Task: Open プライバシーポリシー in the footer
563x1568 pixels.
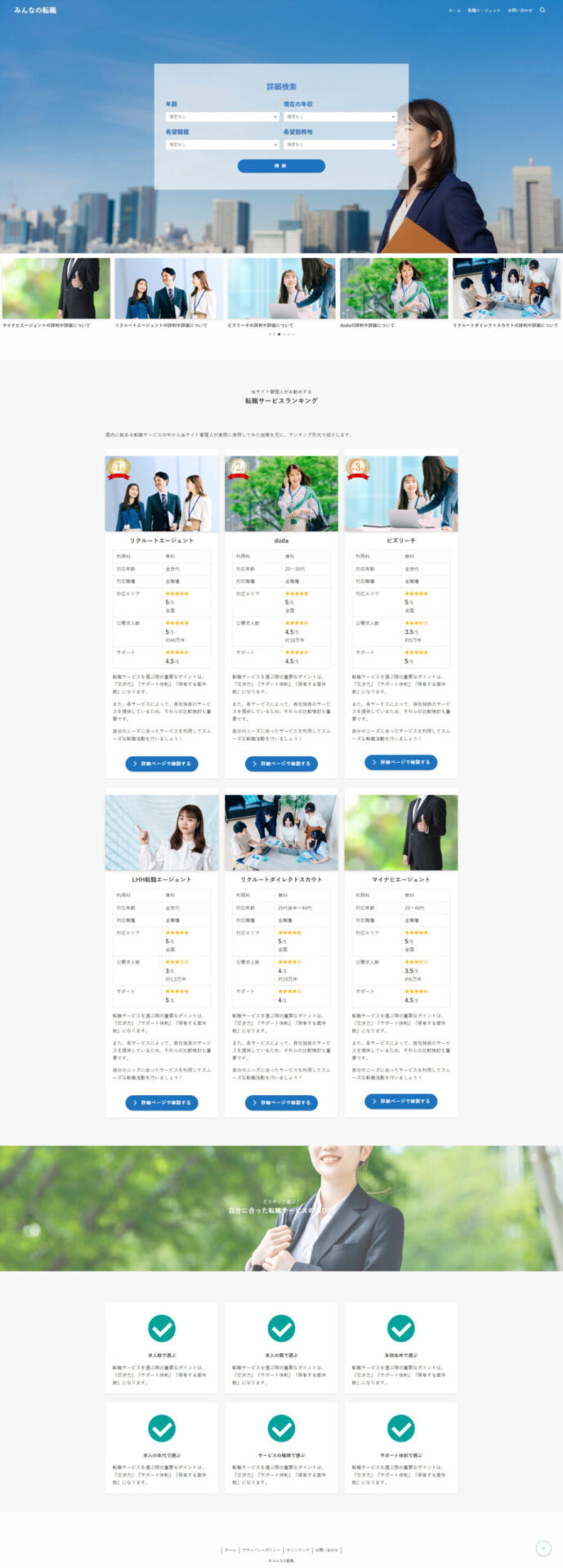Action: pos(261,1549)
